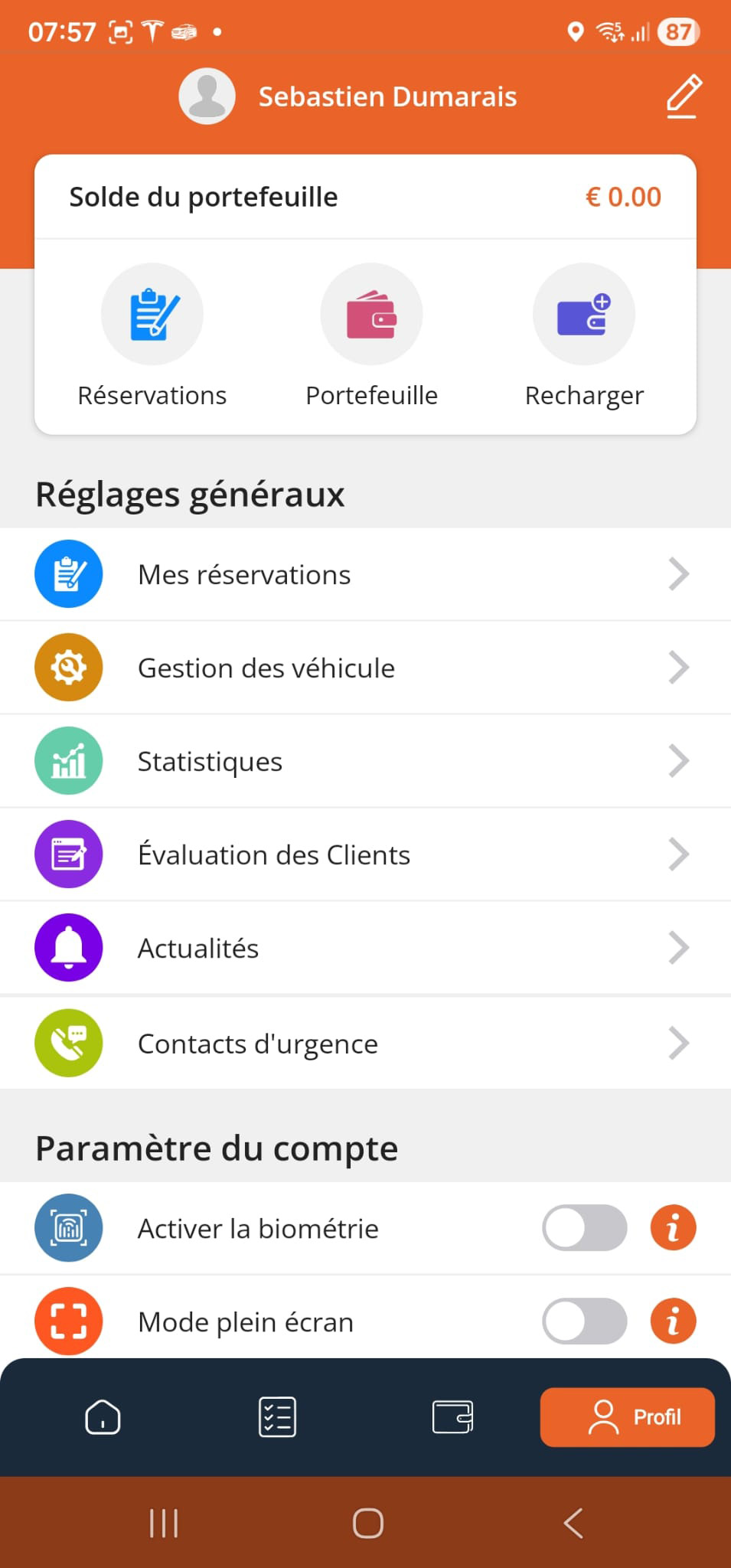Screen dimensions: 731x1568
Task: Open Mes réservations
Action: (365, 574)
